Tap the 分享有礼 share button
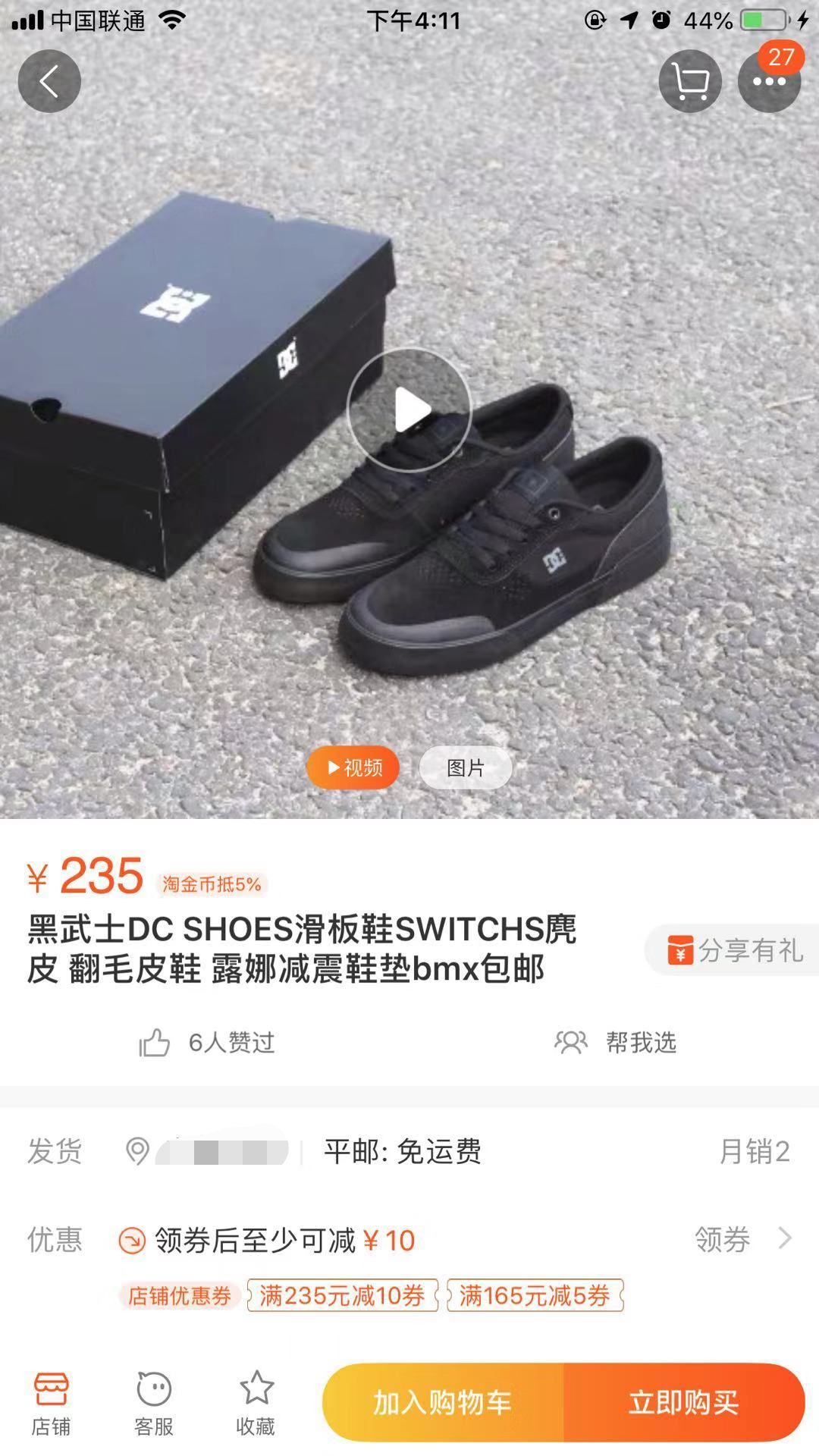This screenshot has width=819, height=1456. [734, 949]
